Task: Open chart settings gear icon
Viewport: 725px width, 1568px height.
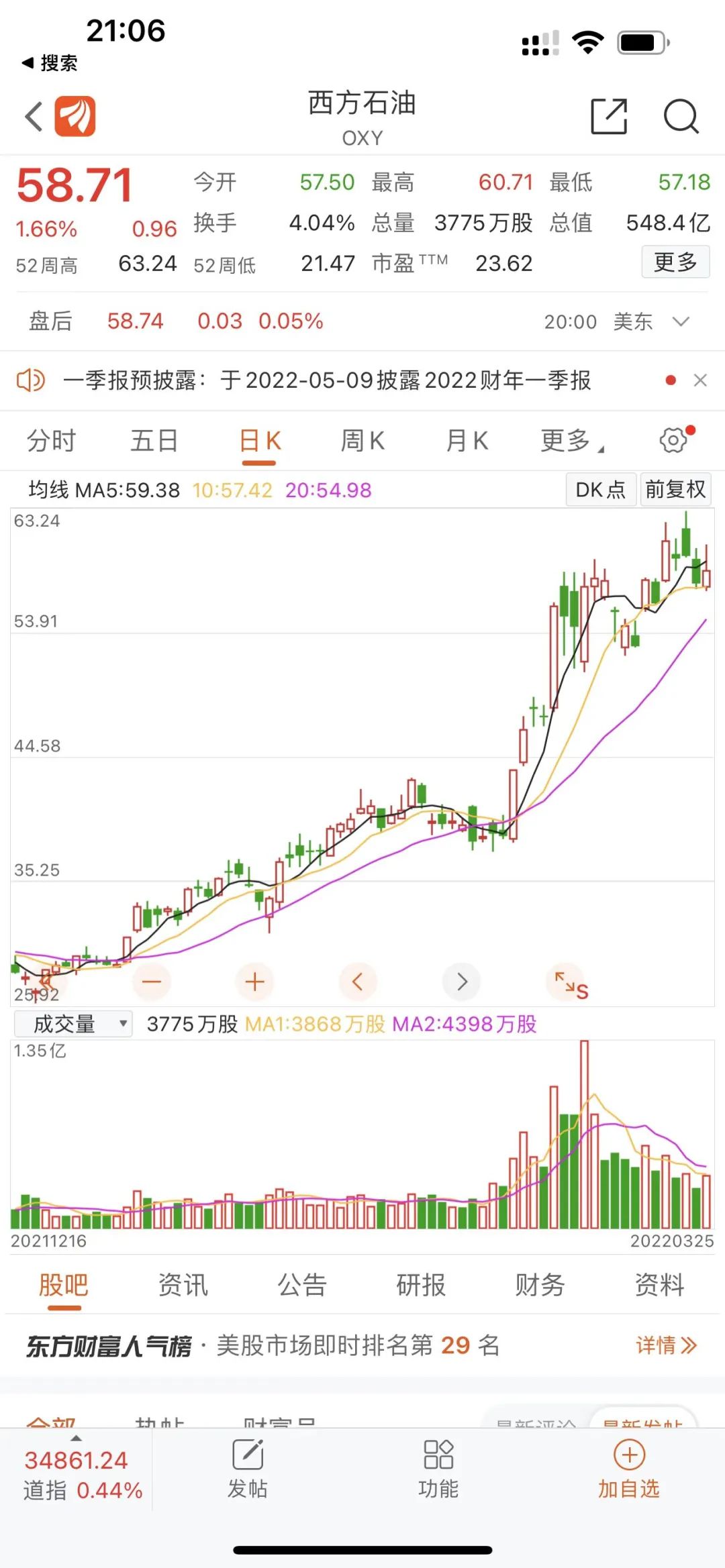Action: [673, 440]
